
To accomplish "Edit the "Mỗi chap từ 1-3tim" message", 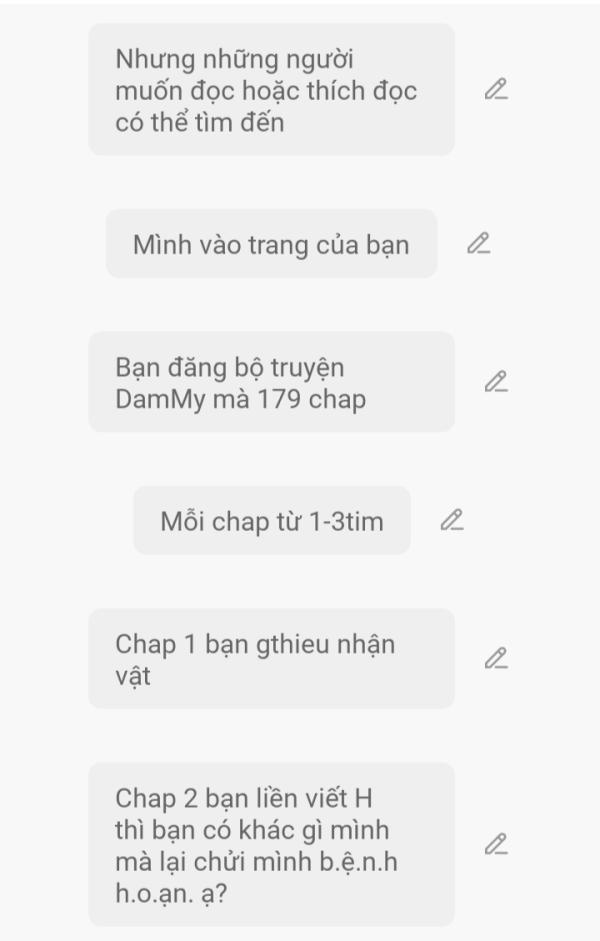I will coord(452,520).
